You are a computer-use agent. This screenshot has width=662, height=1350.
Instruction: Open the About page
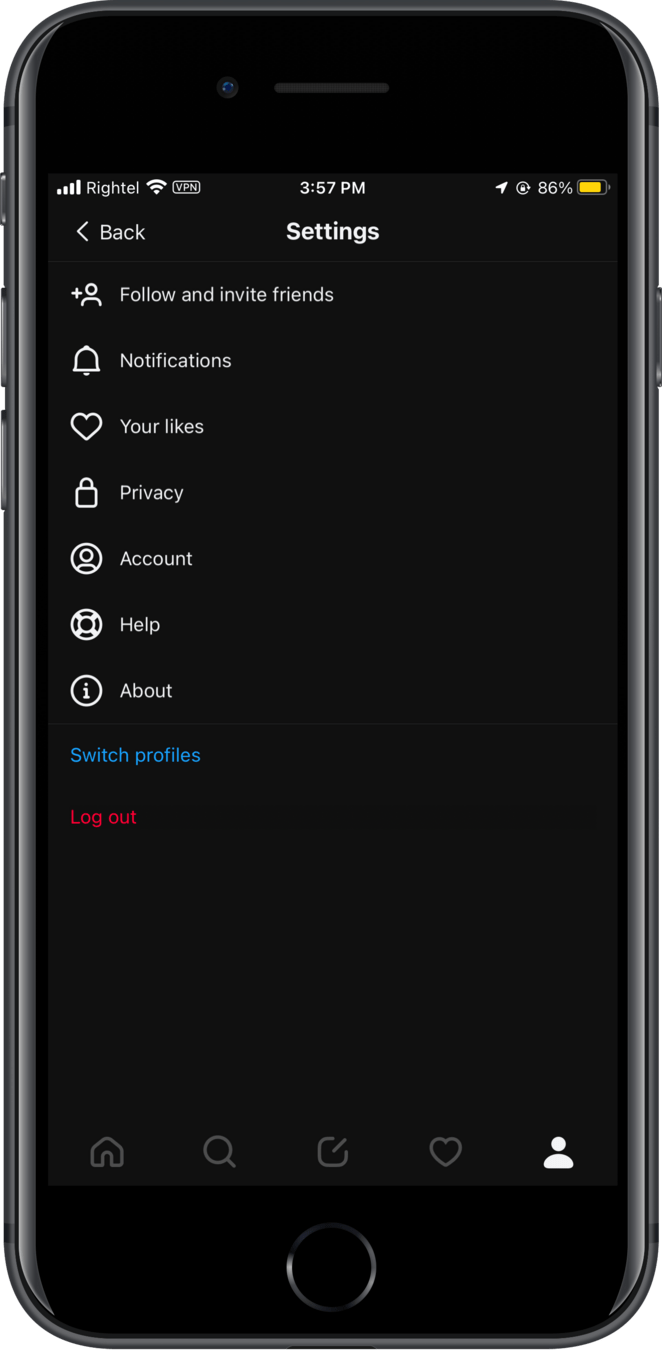pyautogui.click(x=146, y=691)
